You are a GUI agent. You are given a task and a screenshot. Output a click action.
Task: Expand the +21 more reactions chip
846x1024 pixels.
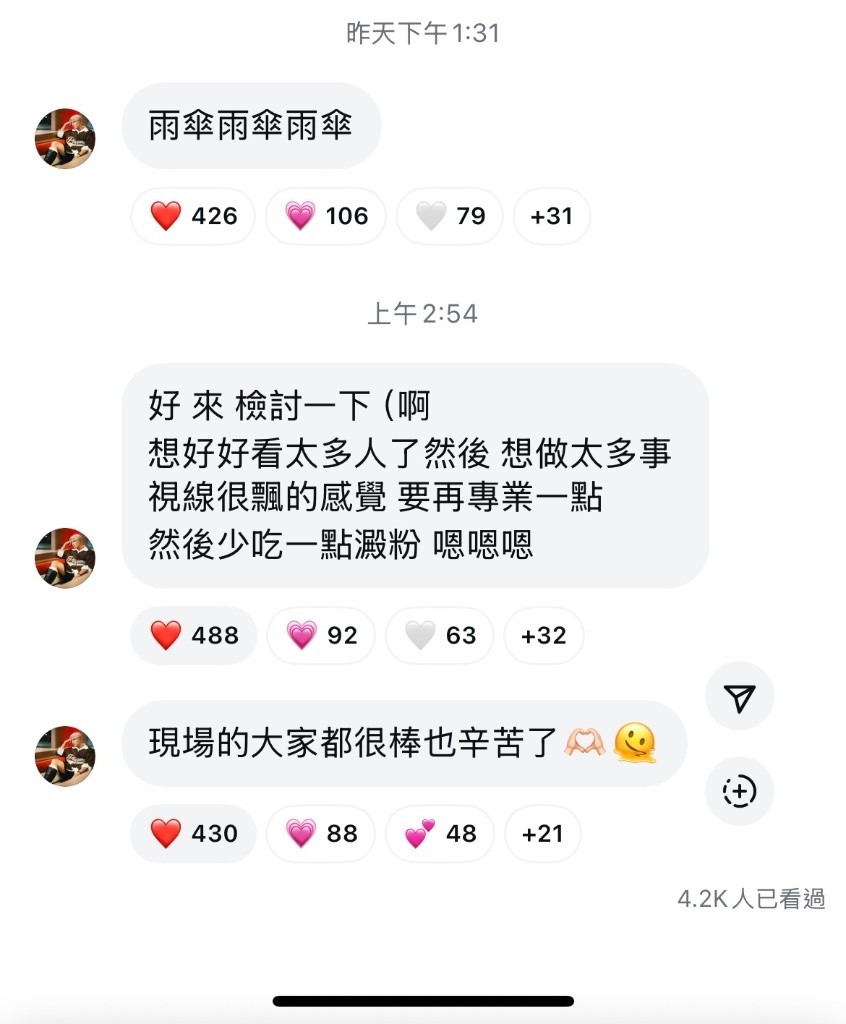point(543,834)
